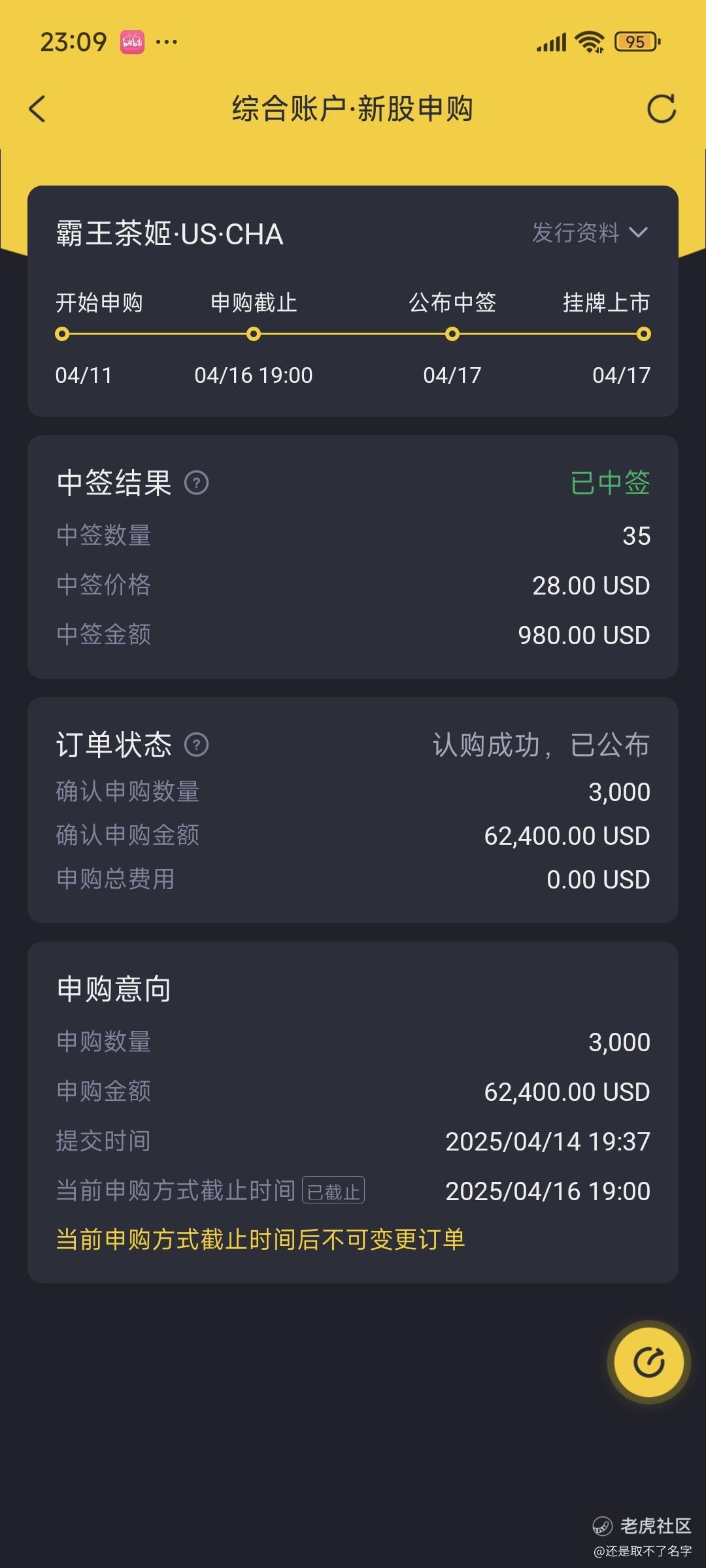The width and height of the screenshot is (706, 1568).
Task: Refresh the page with the top-right icon
Action: click(x=661, y=108)
